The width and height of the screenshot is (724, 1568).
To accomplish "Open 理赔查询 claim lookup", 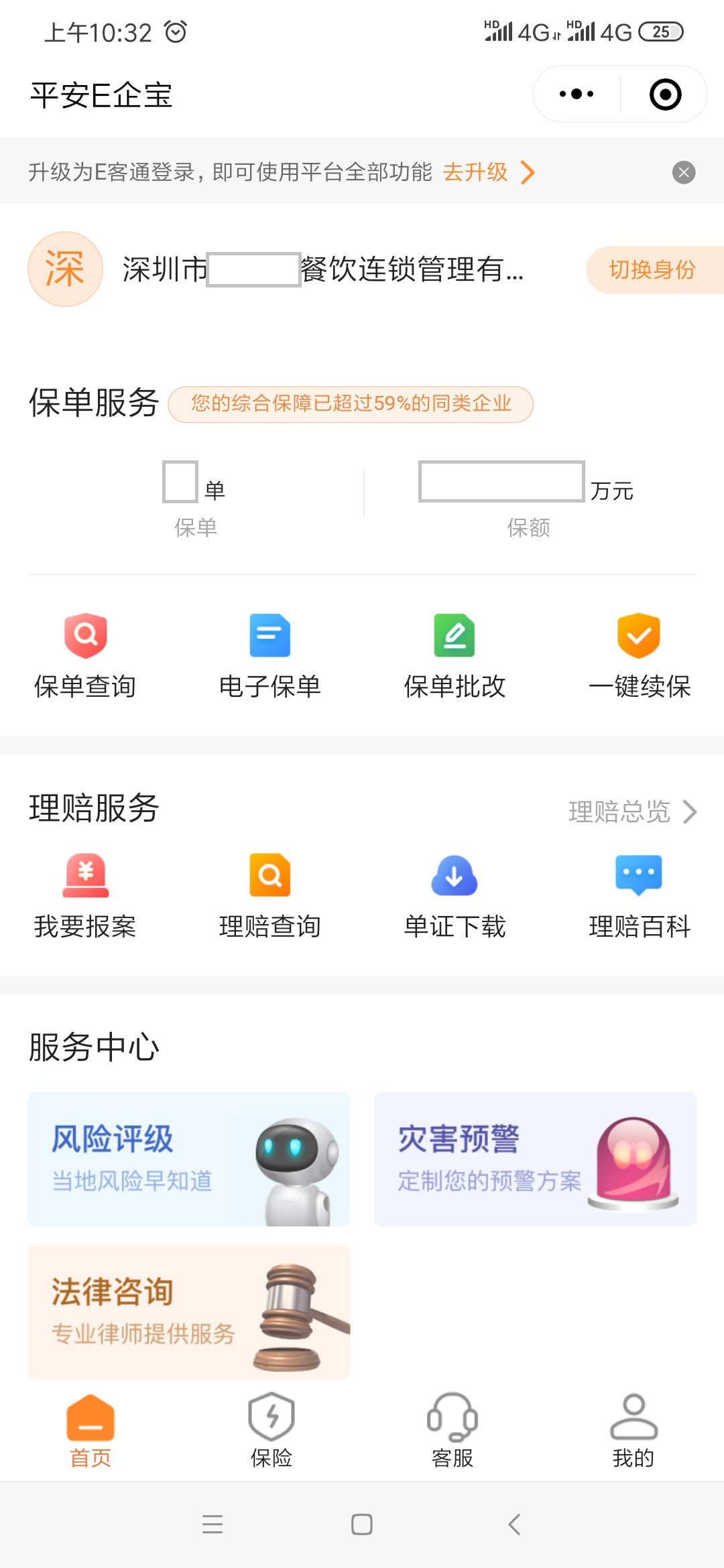I will click(269, 896).
